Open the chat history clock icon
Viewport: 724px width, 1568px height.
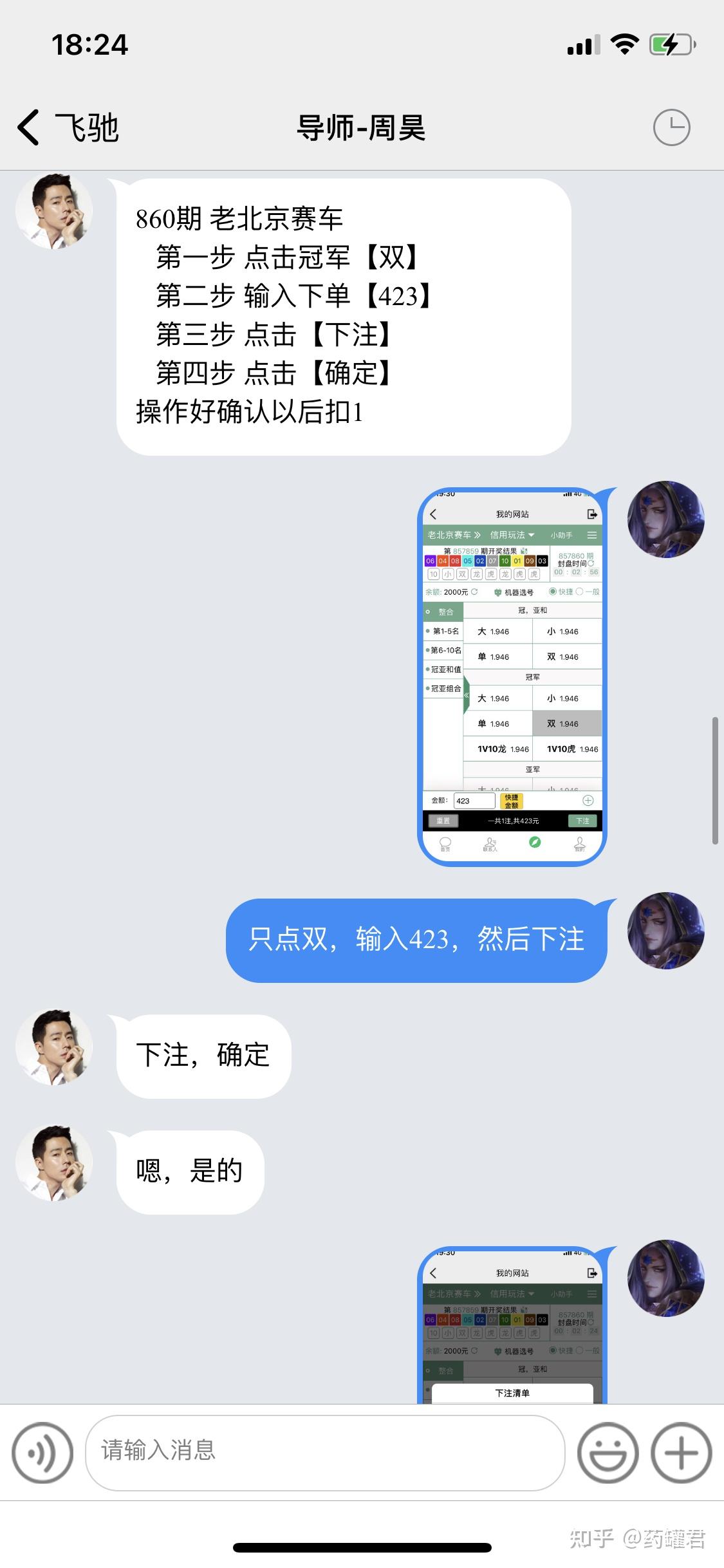(671, 127)
